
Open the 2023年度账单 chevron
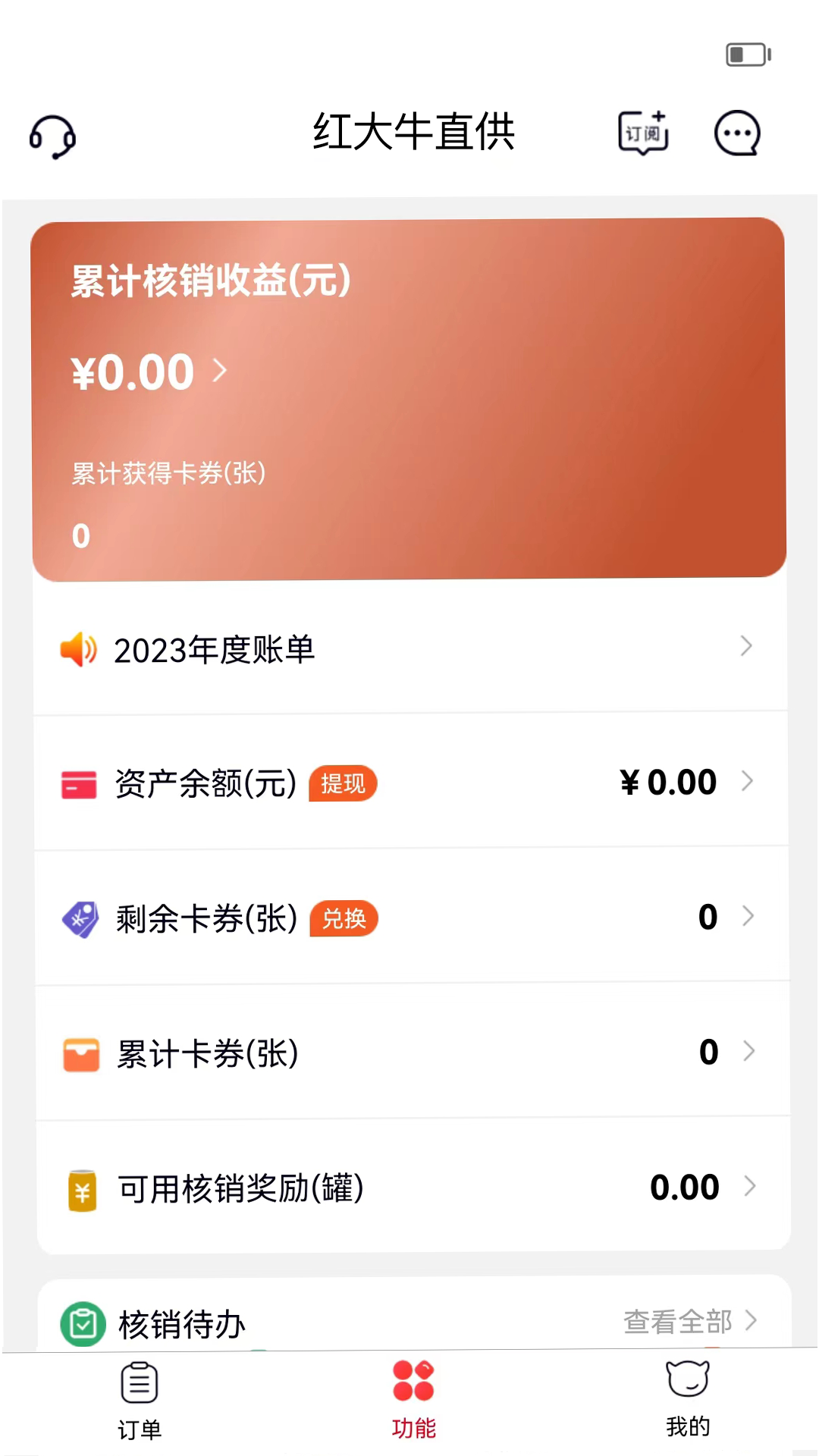[746, 647]
